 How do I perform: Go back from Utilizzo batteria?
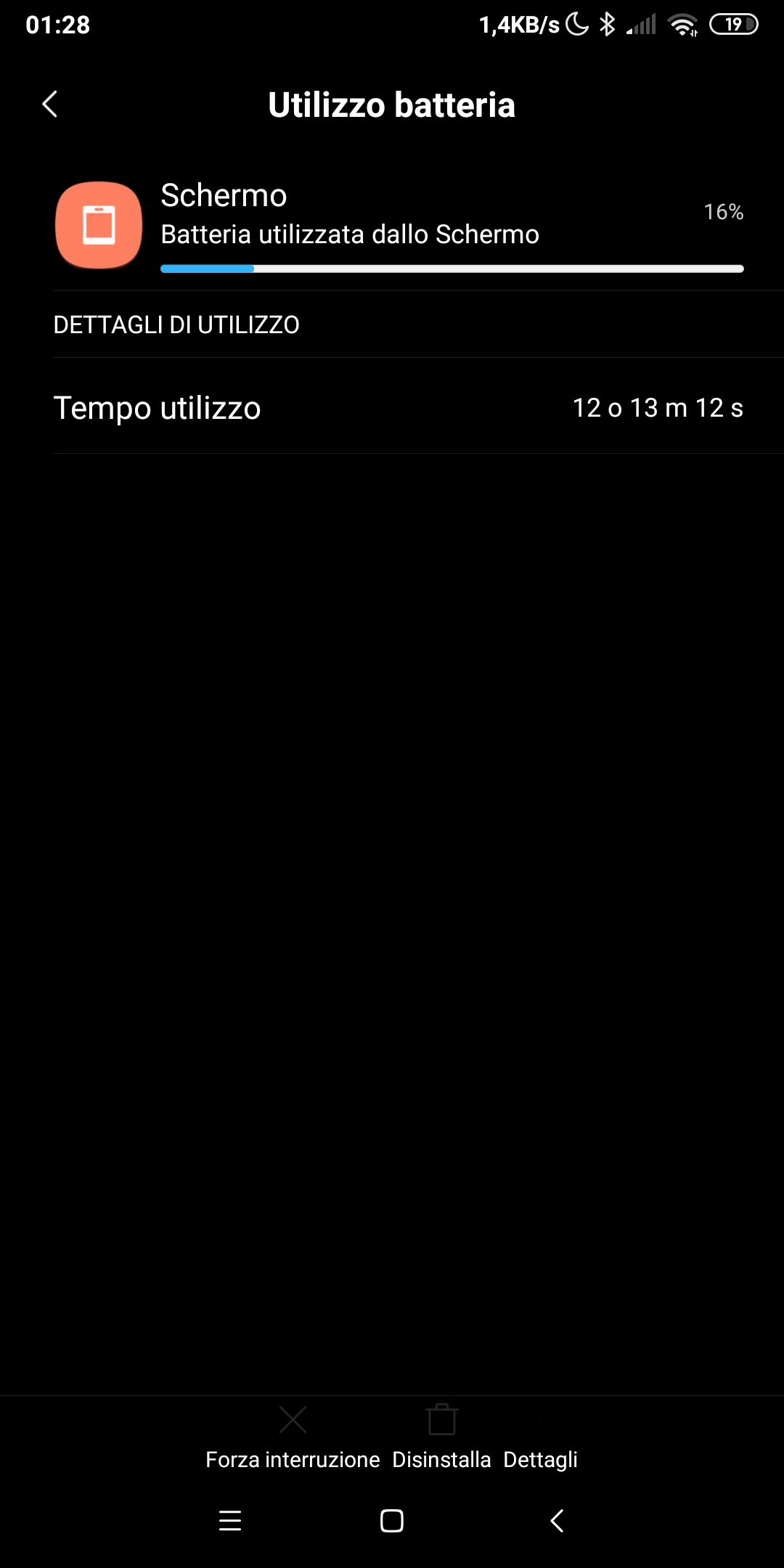[49, 105]
